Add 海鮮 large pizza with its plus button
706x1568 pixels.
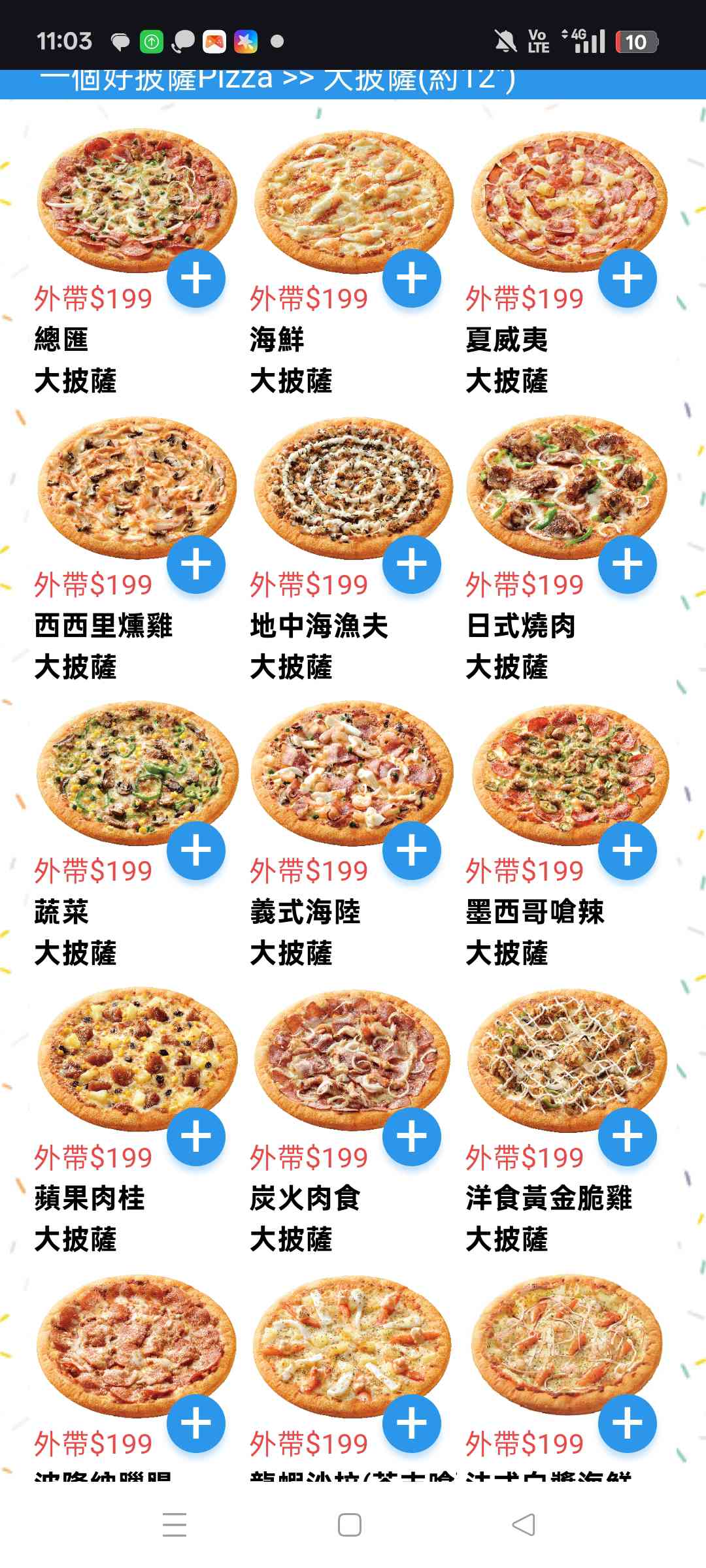point(412,278)
